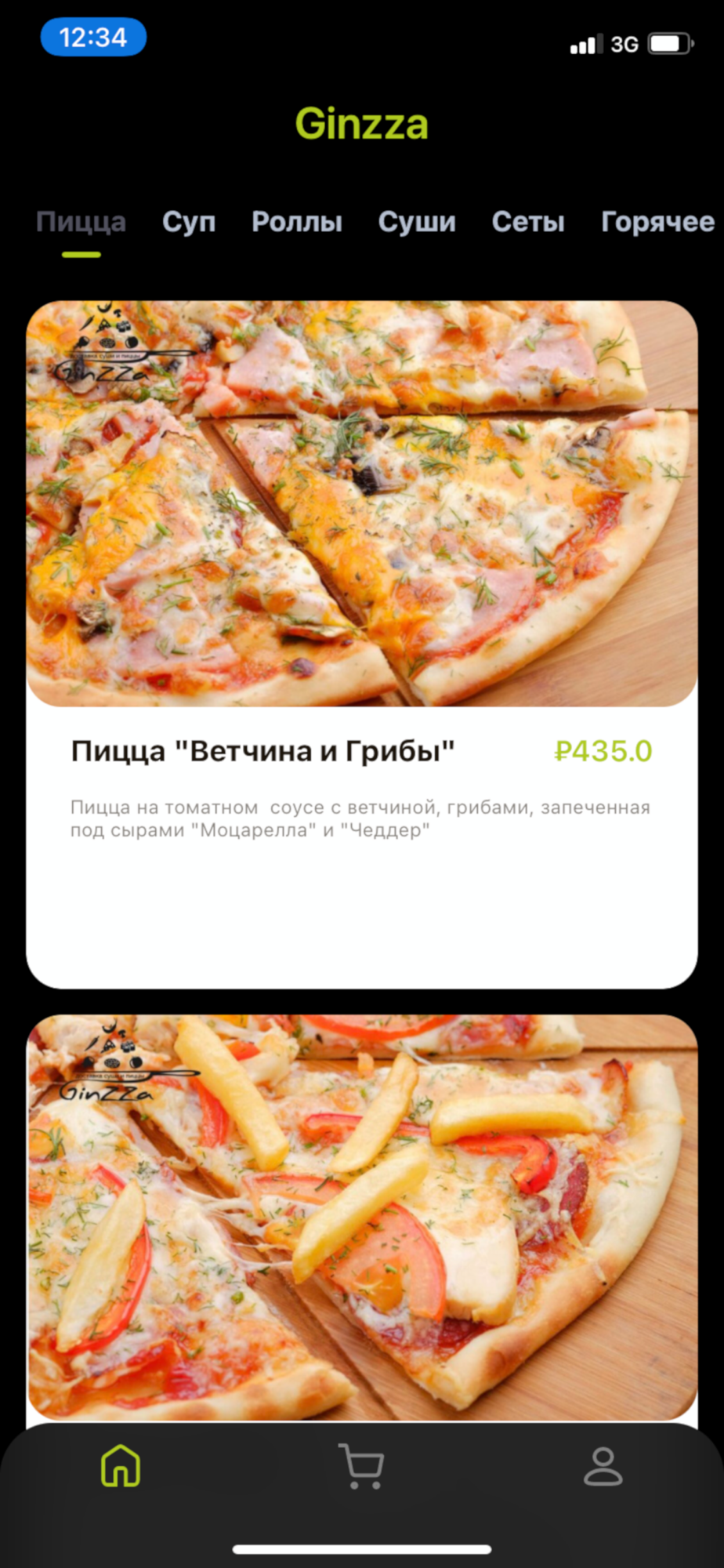724x1568 pixels.
Task: Open the Горячее tab
Action: click(x=657, y=222)
